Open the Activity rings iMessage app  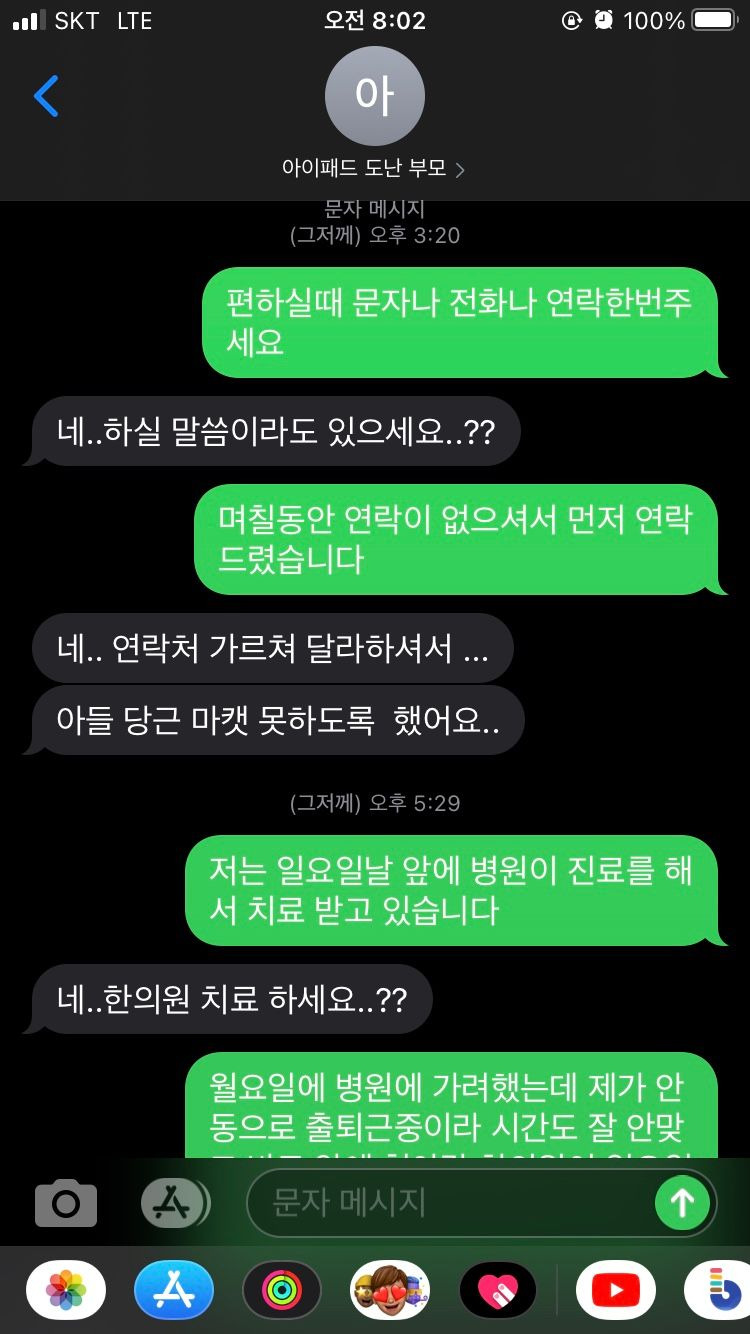(282, 1291)
